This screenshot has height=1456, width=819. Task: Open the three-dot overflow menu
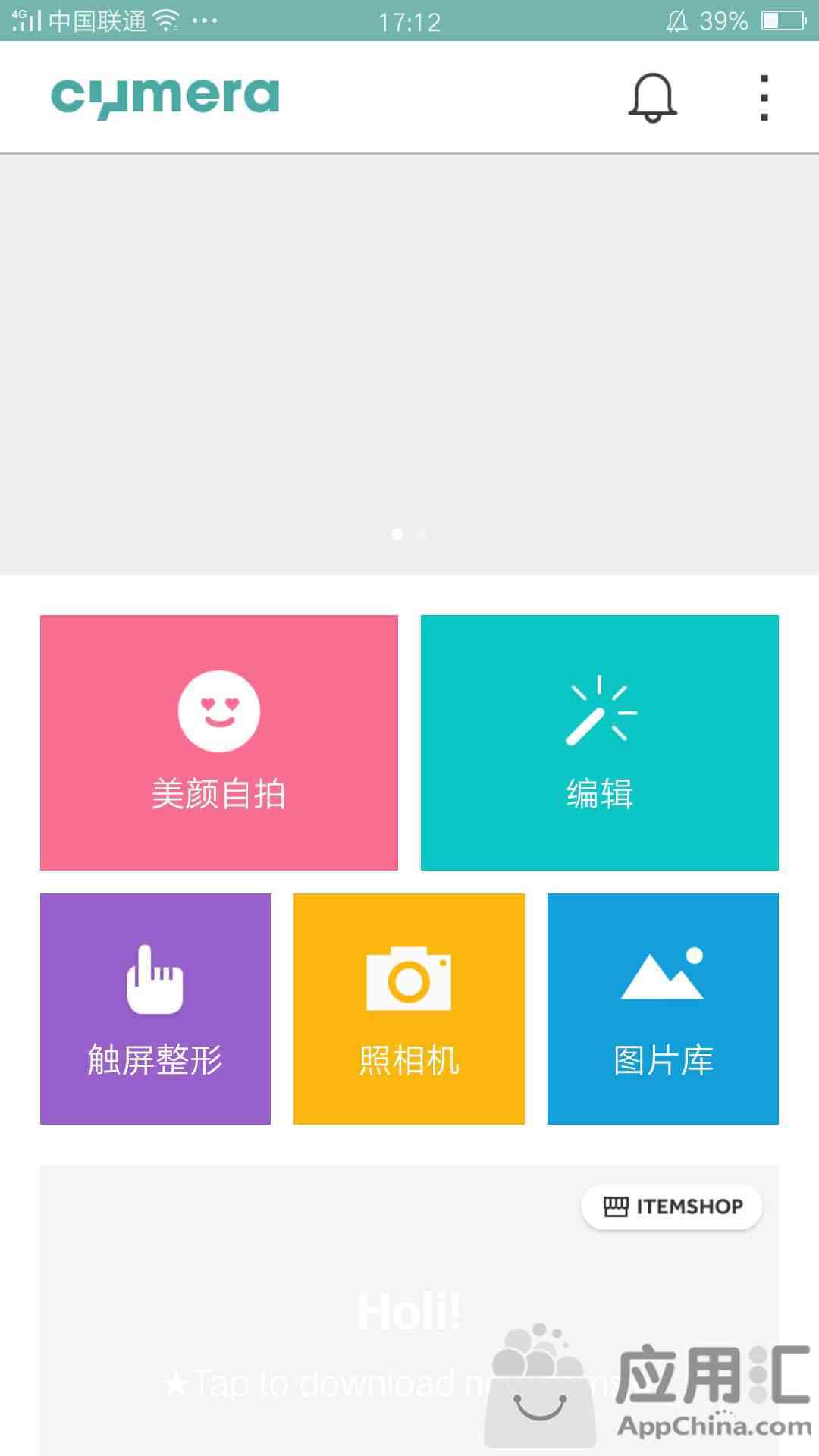coord(764,98)
